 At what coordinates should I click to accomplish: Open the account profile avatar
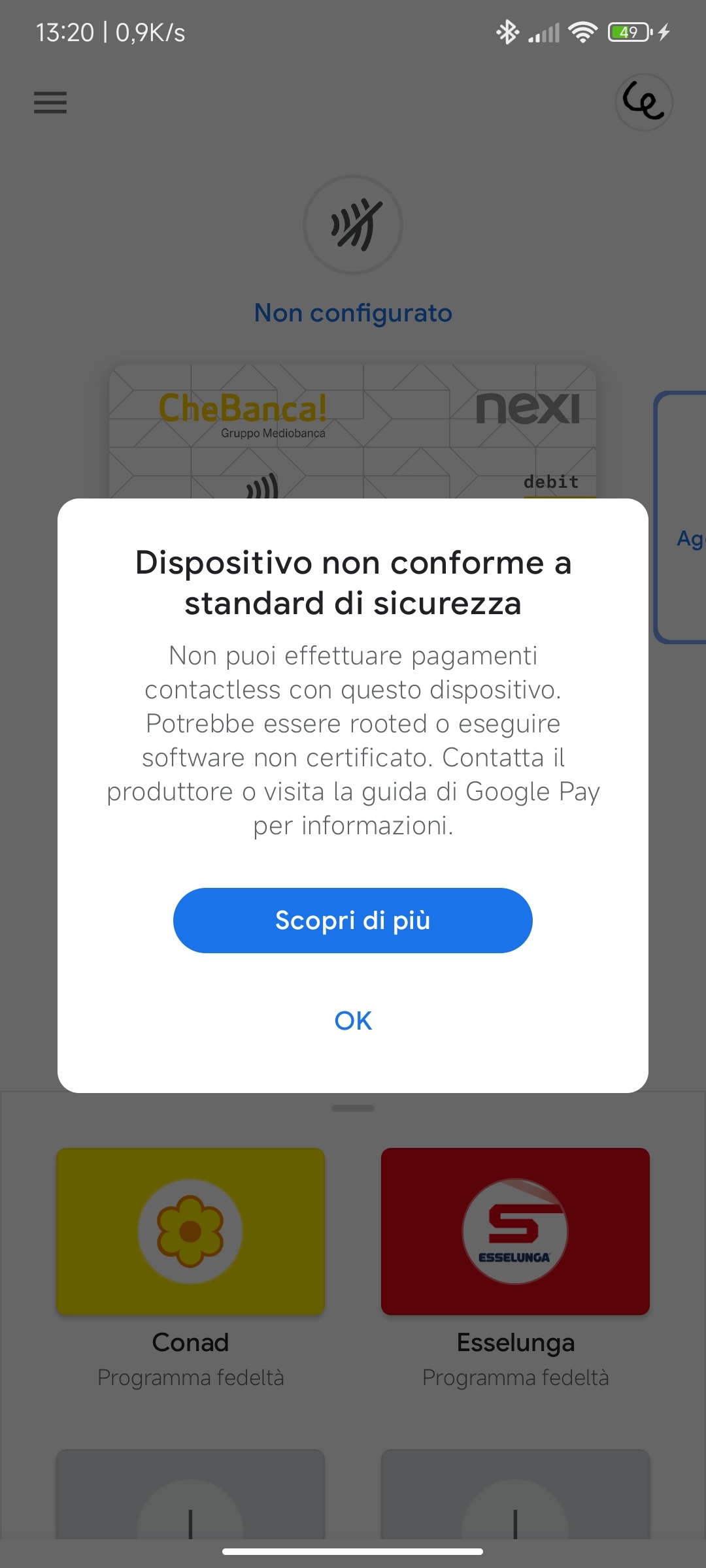click(x=644, y=102)
